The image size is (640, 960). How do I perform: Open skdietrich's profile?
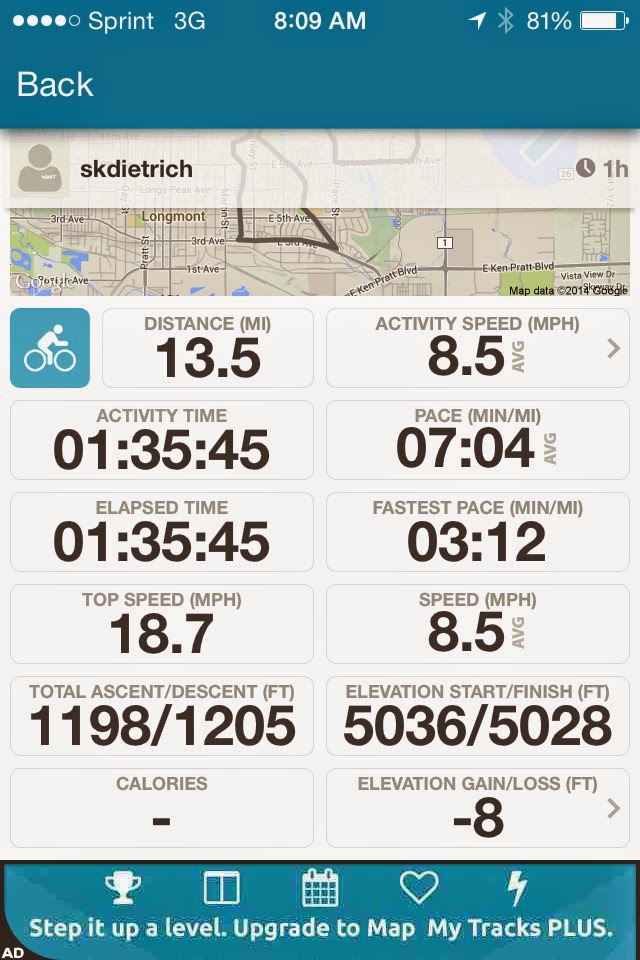135,169
